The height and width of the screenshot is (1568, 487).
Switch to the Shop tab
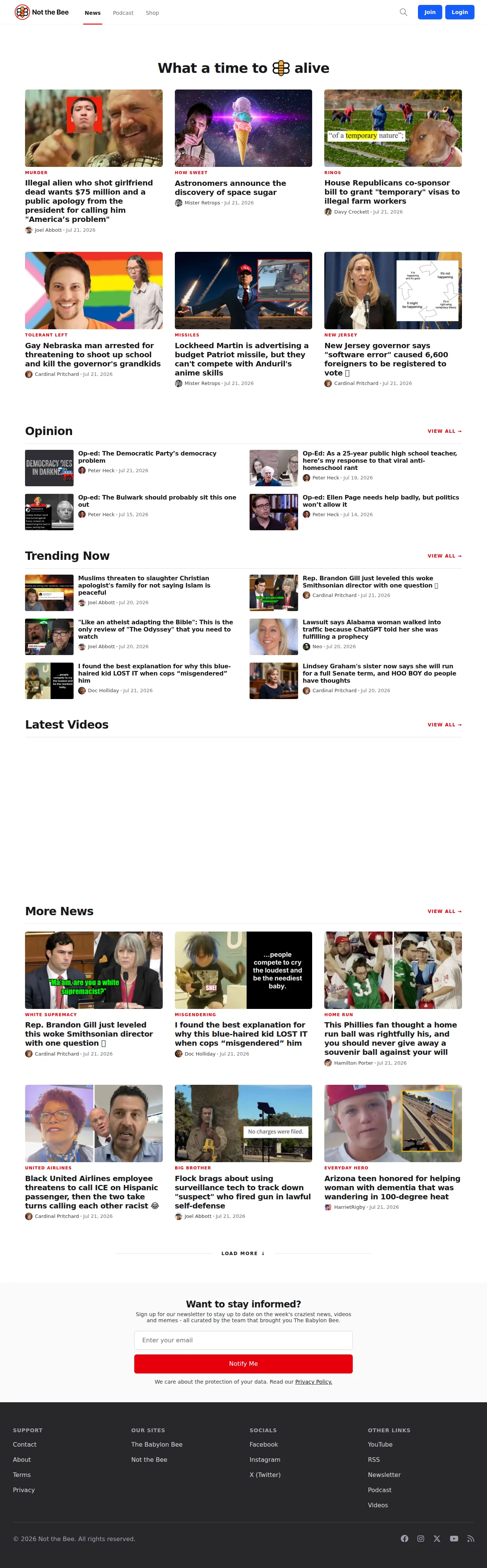(152, 13)
